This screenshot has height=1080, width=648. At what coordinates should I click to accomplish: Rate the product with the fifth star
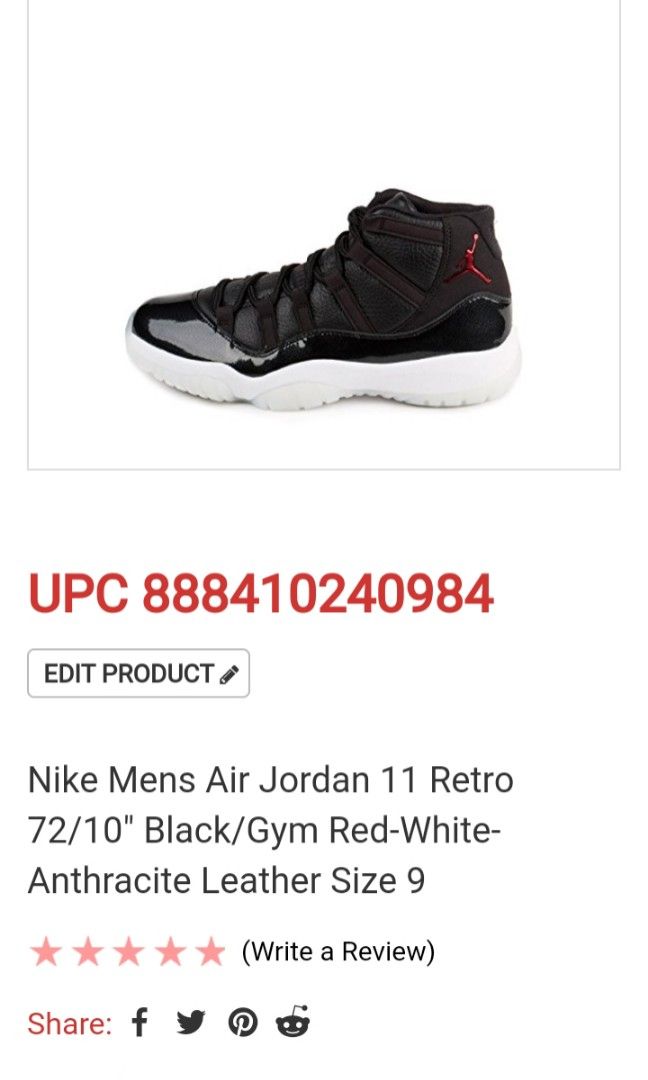pos(210,952)
